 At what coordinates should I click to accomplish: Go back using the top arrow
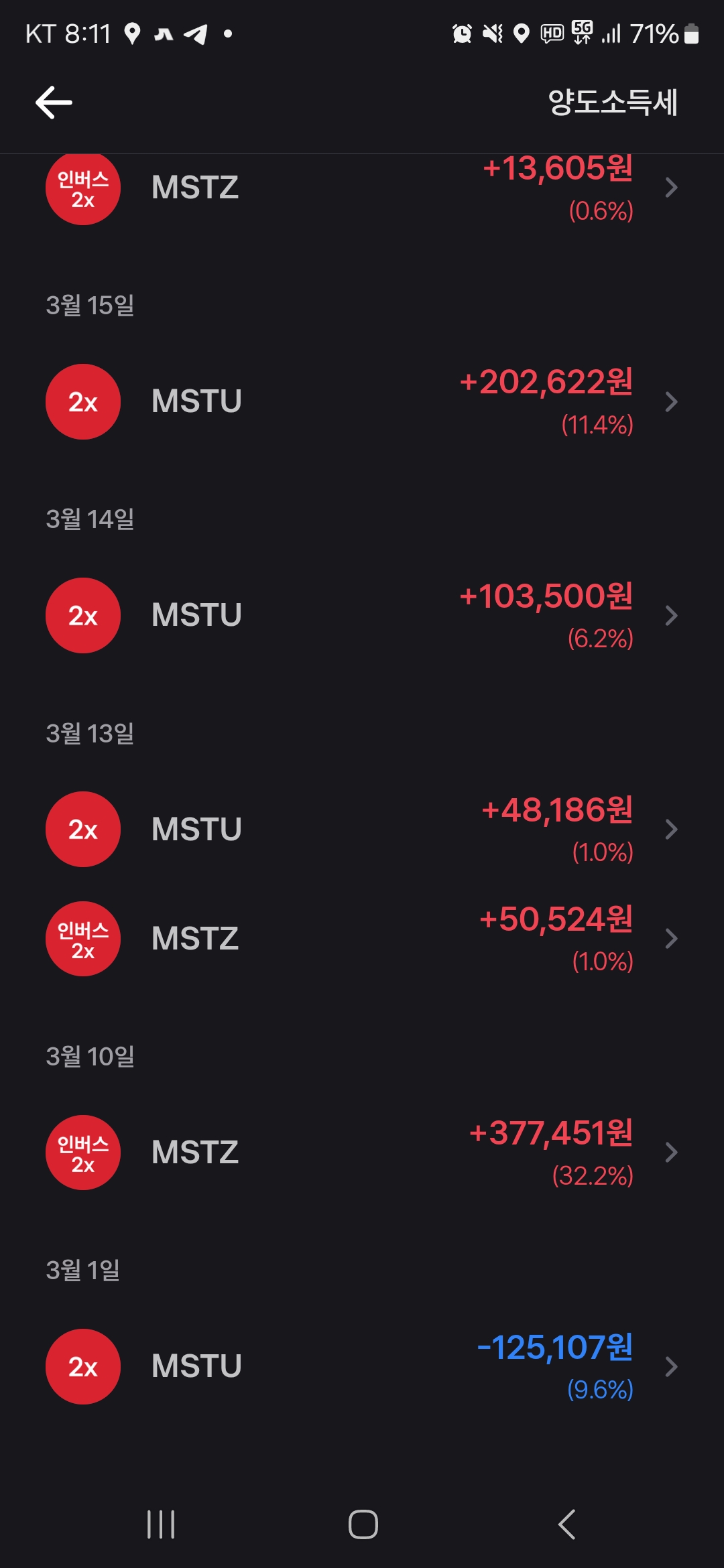54,103
